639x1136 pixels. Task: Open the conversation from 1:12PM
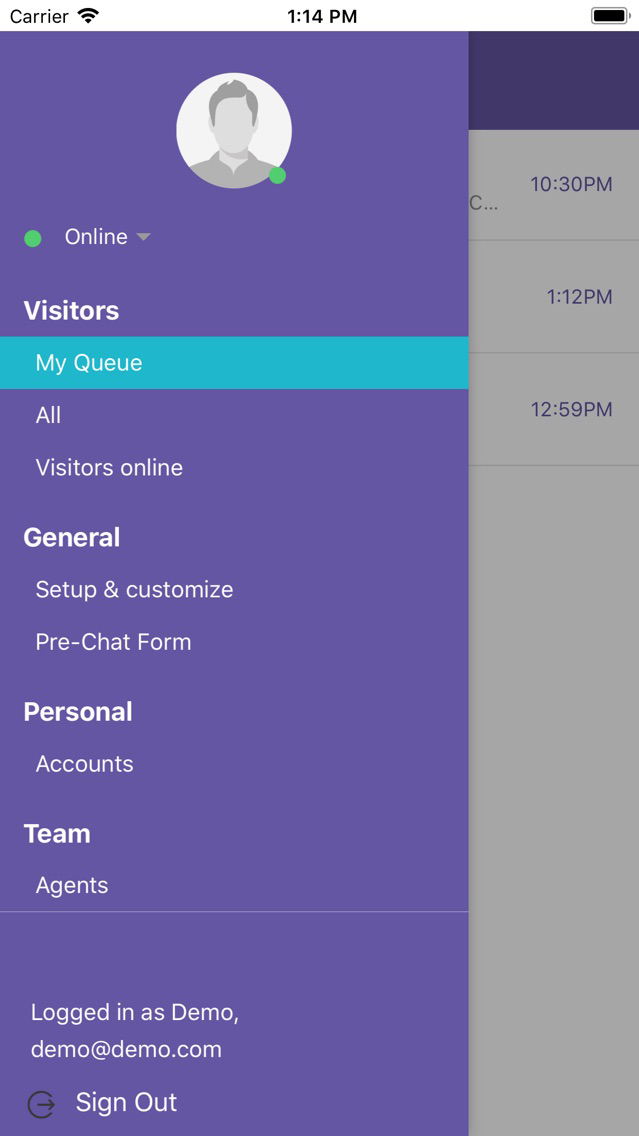point(554,297)
